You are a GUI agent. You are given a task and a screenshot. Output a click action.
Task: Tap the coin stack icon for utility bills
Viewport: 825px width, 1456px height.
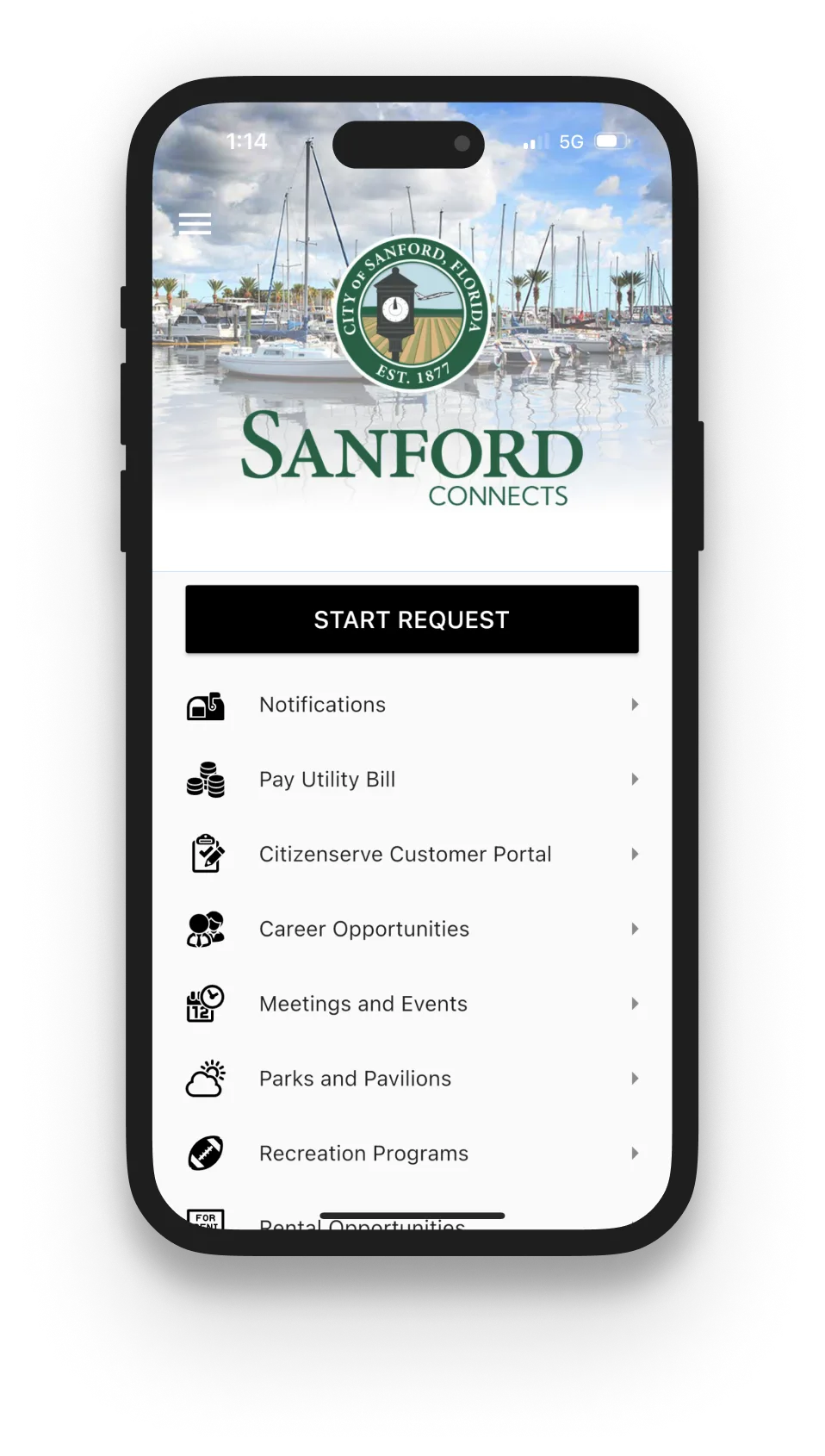click(x=205, y=779)
